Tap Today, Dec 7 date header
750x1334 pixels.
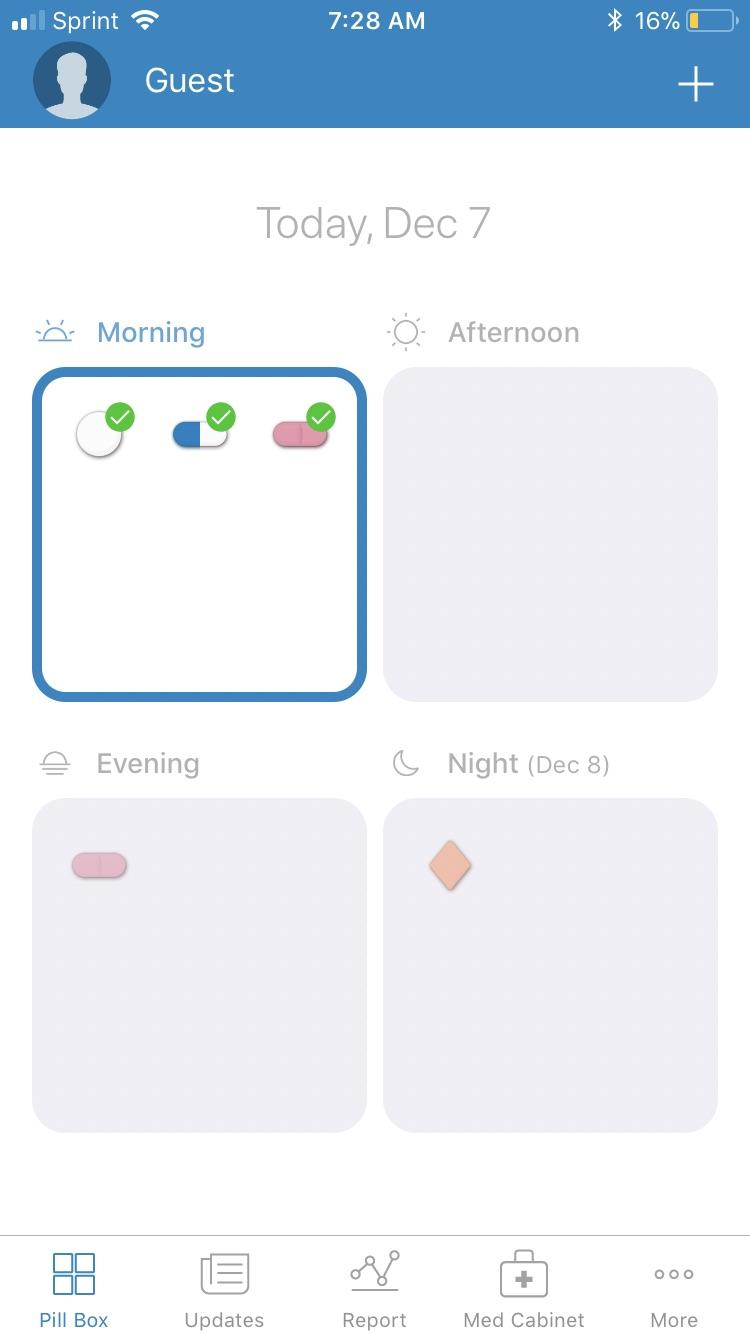(374, 222)
